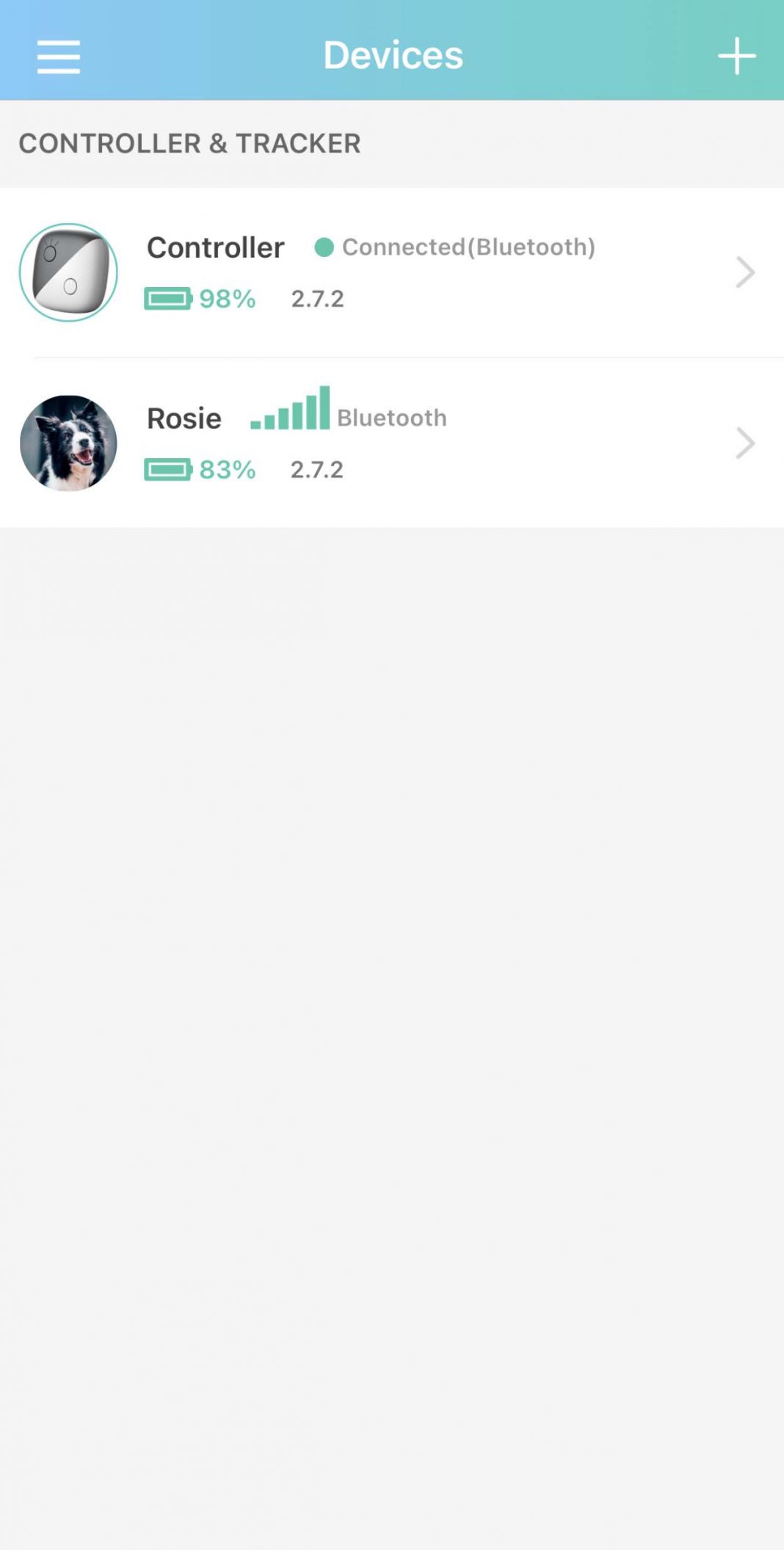Screen dimensions: 784x1550
Task: Click the 98% battery level reading
Action: [x=226, y=298]
